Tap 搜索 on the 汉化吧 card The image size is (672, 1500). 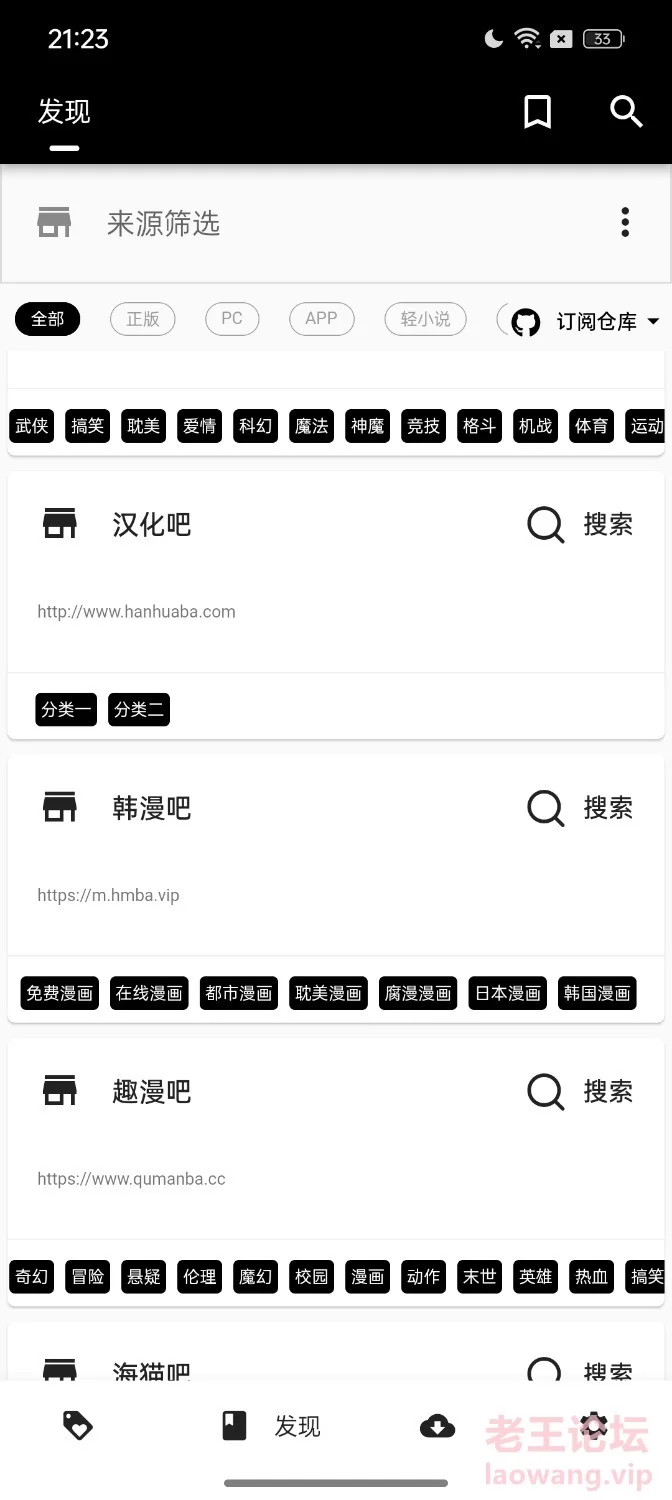(580, 524)
